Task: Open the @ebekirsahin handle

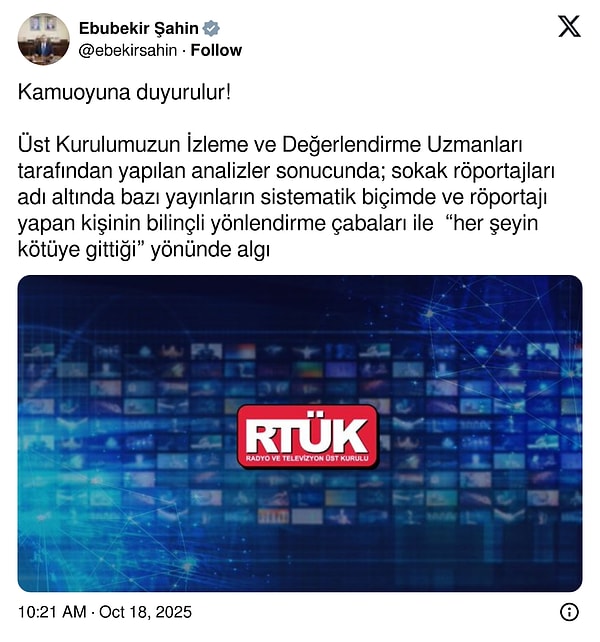Action: coord(128,50)
